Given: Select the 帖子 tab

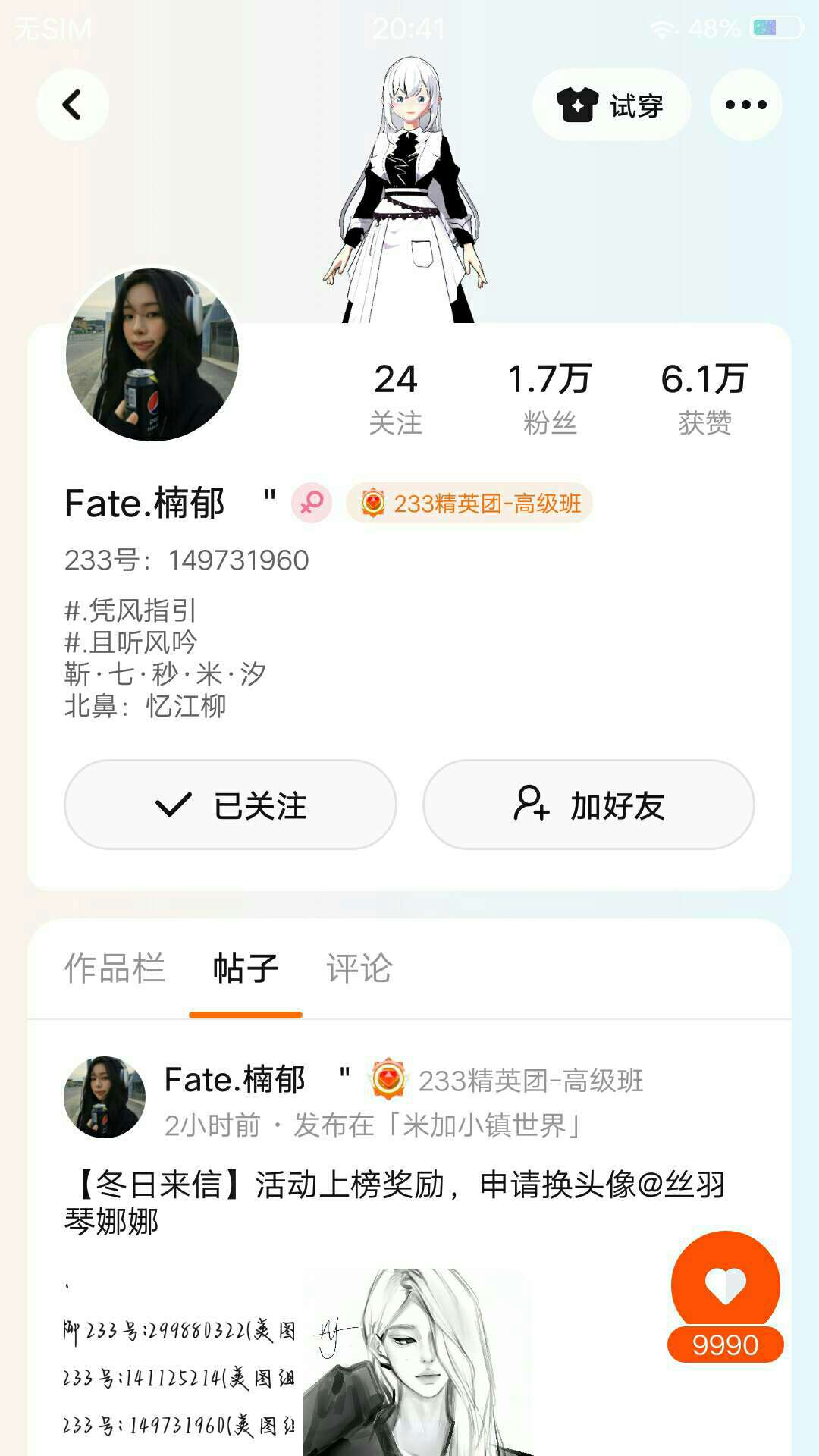Looking at the screenshot, I should [x=245, y=968].
